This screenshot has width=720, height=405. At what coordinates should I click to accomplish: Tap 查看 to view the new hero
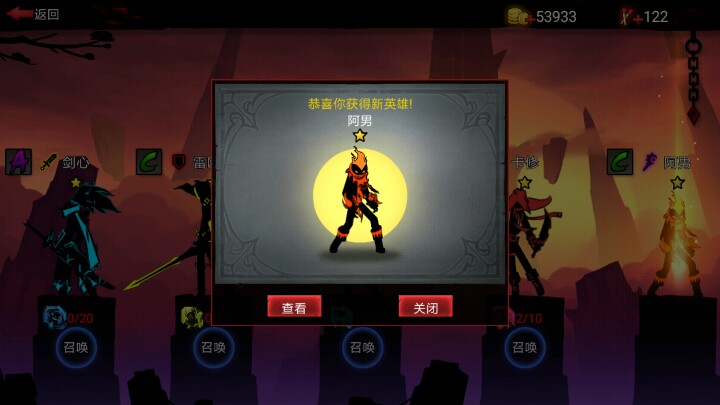coord(294,308)
